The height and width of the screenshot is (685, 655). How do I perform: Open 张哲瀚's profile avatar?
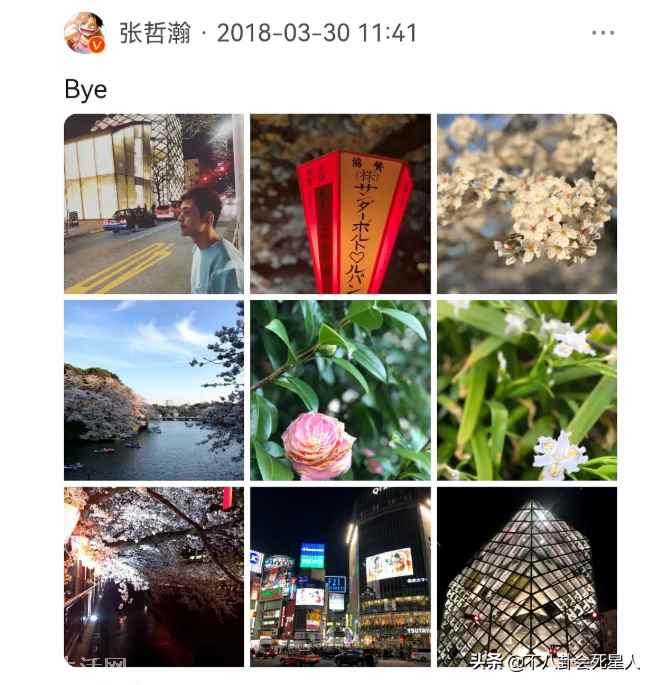[84, 33]
